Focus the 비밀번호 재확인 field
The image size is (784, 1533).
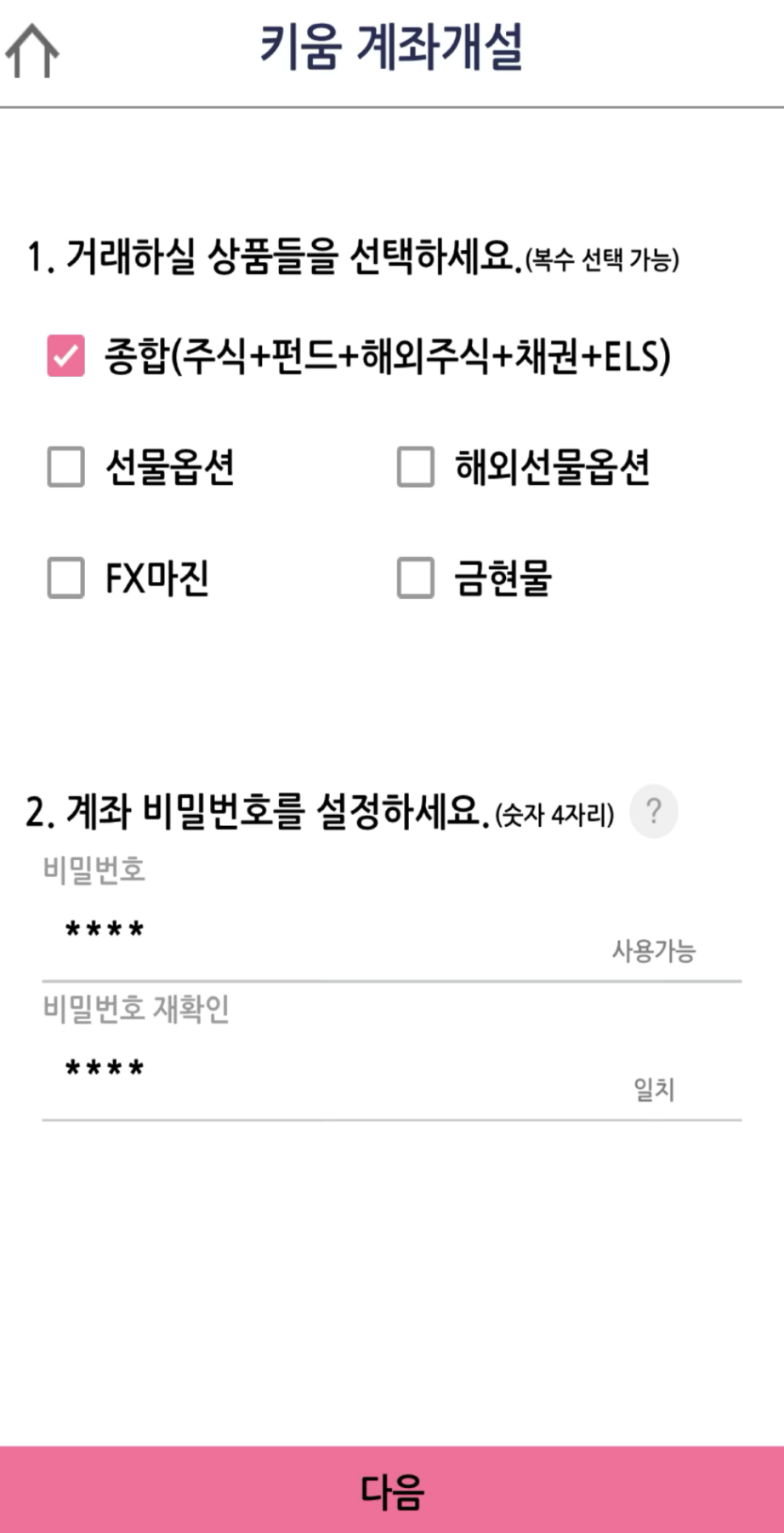(323, 1069)
